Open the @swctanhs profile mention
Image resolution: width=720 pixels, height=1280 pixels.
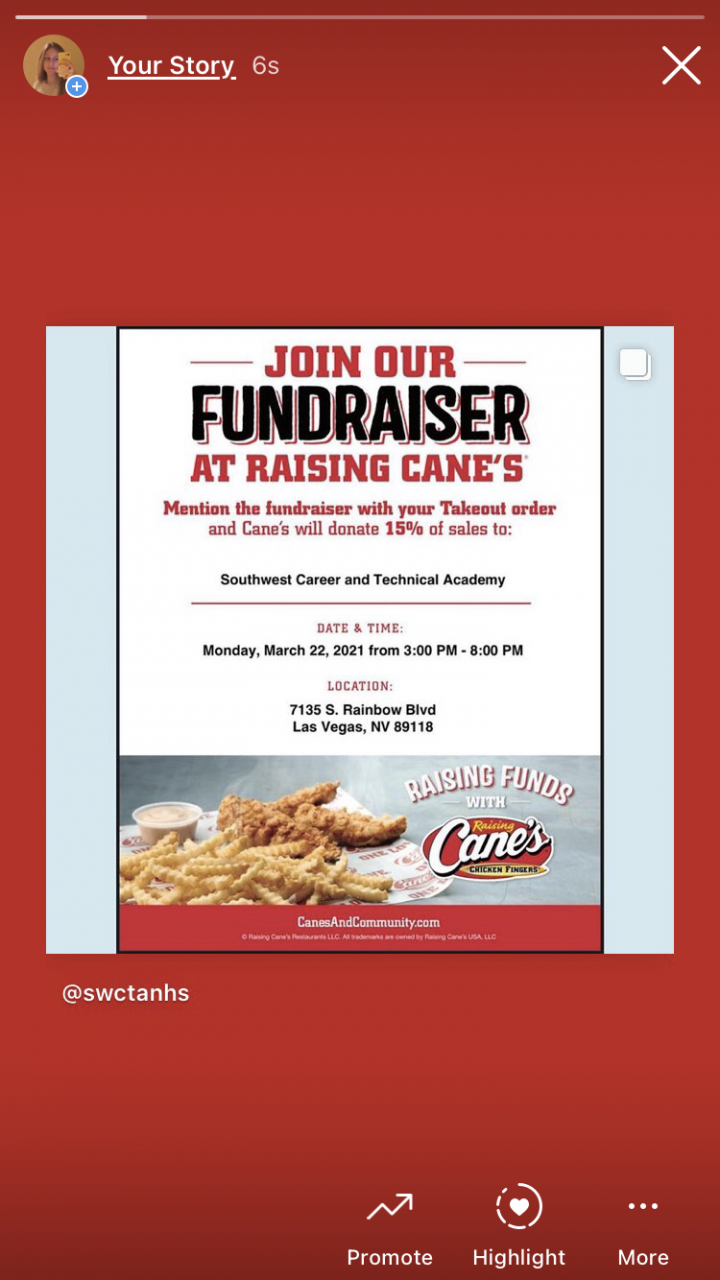125,993
